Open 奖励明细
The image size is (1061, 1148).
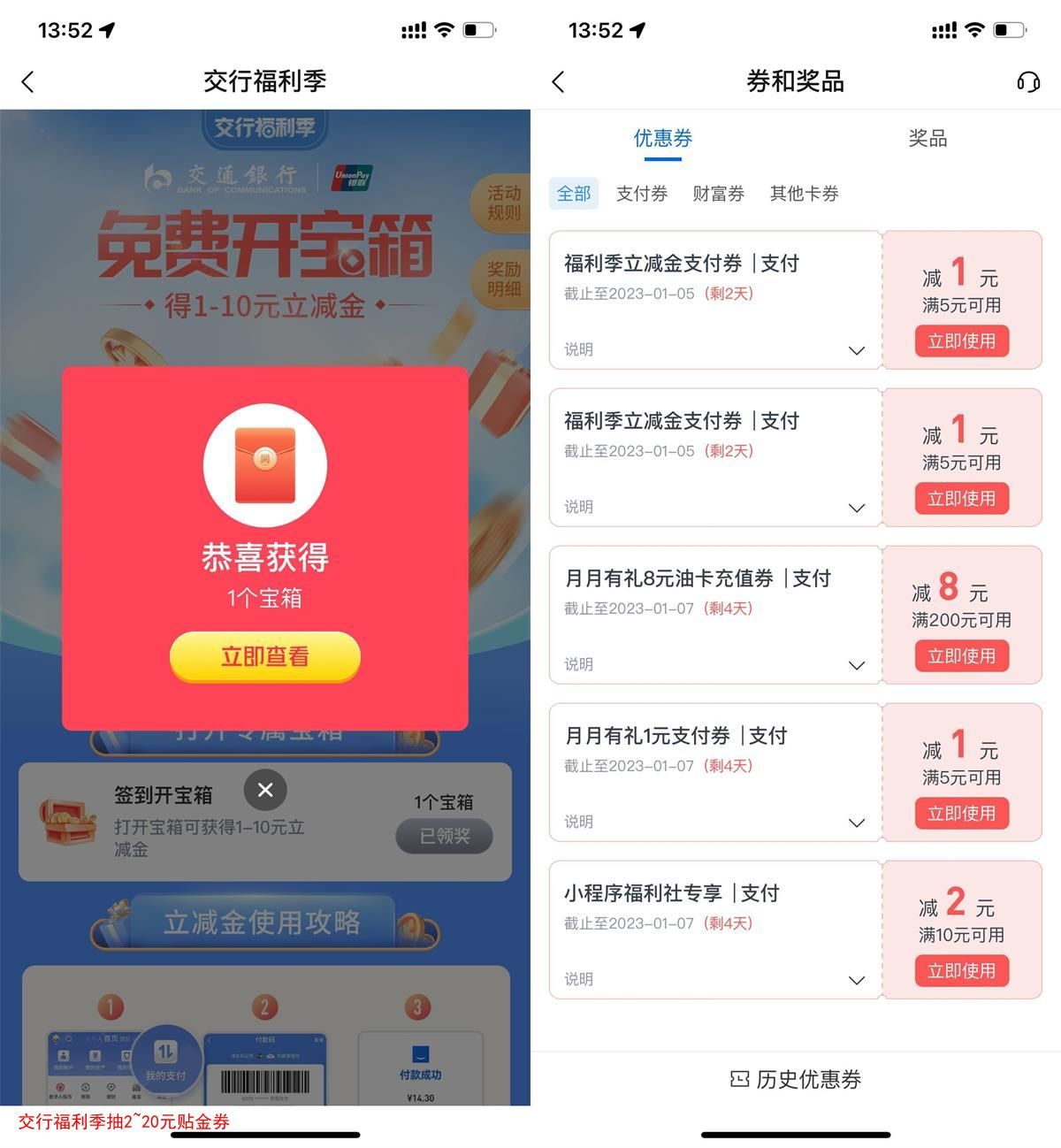[x=503, y=279]
